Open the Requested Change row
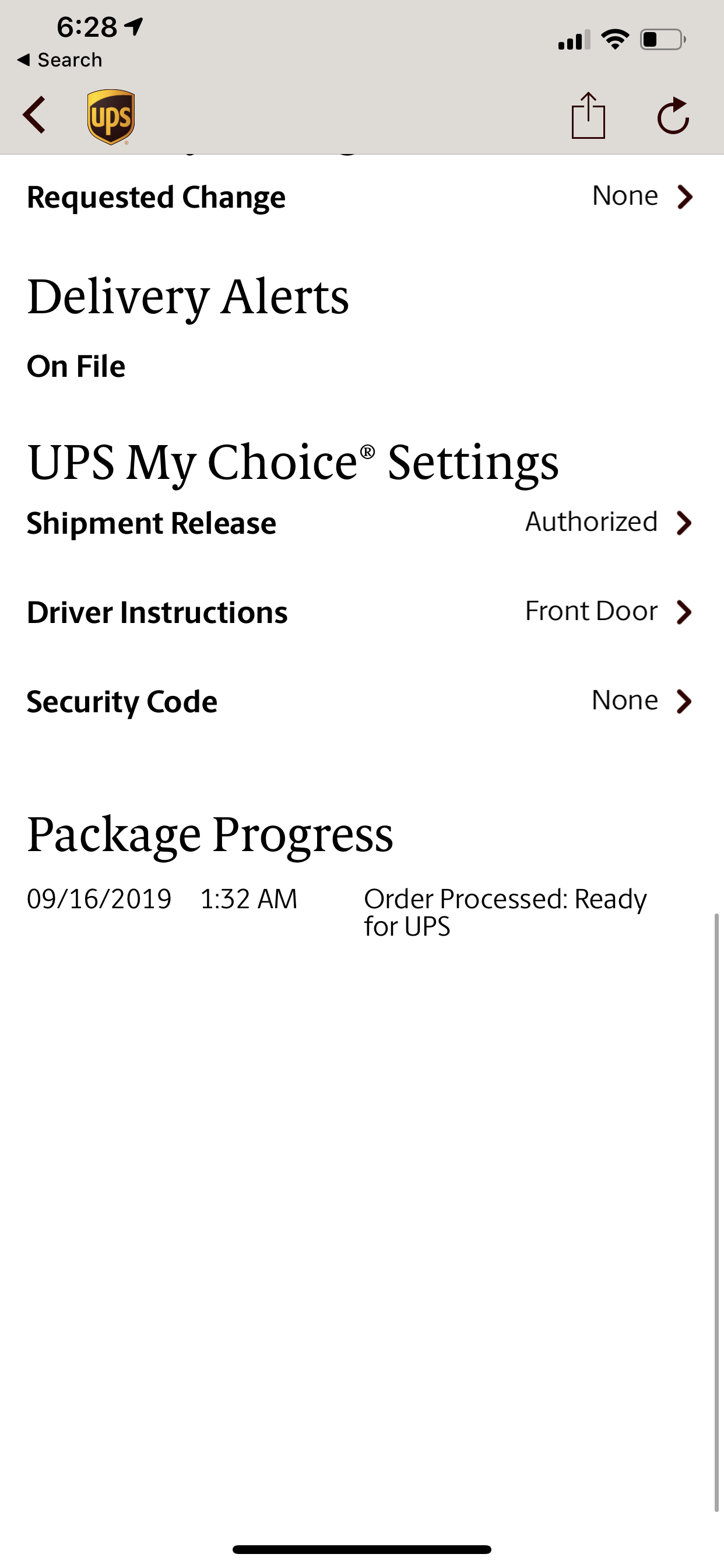This screenshot has width=724, height=1568. click(362, 197)
